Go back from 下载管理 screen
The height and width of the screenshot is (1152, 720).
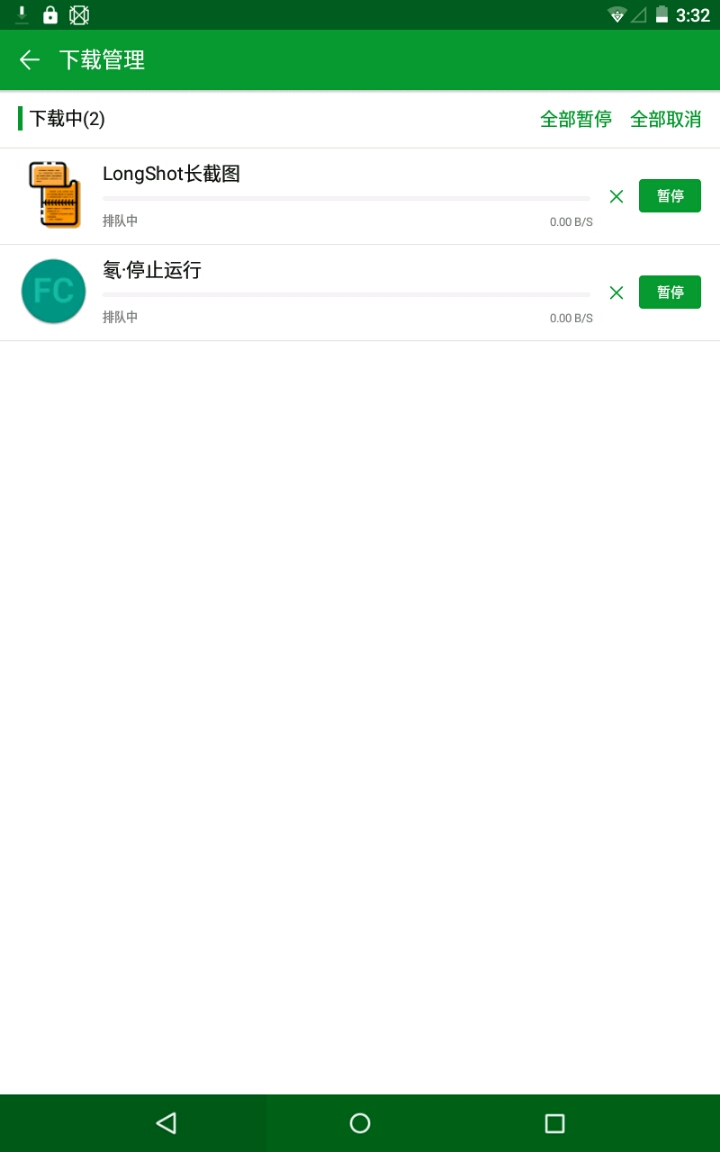tap(29, 60)
